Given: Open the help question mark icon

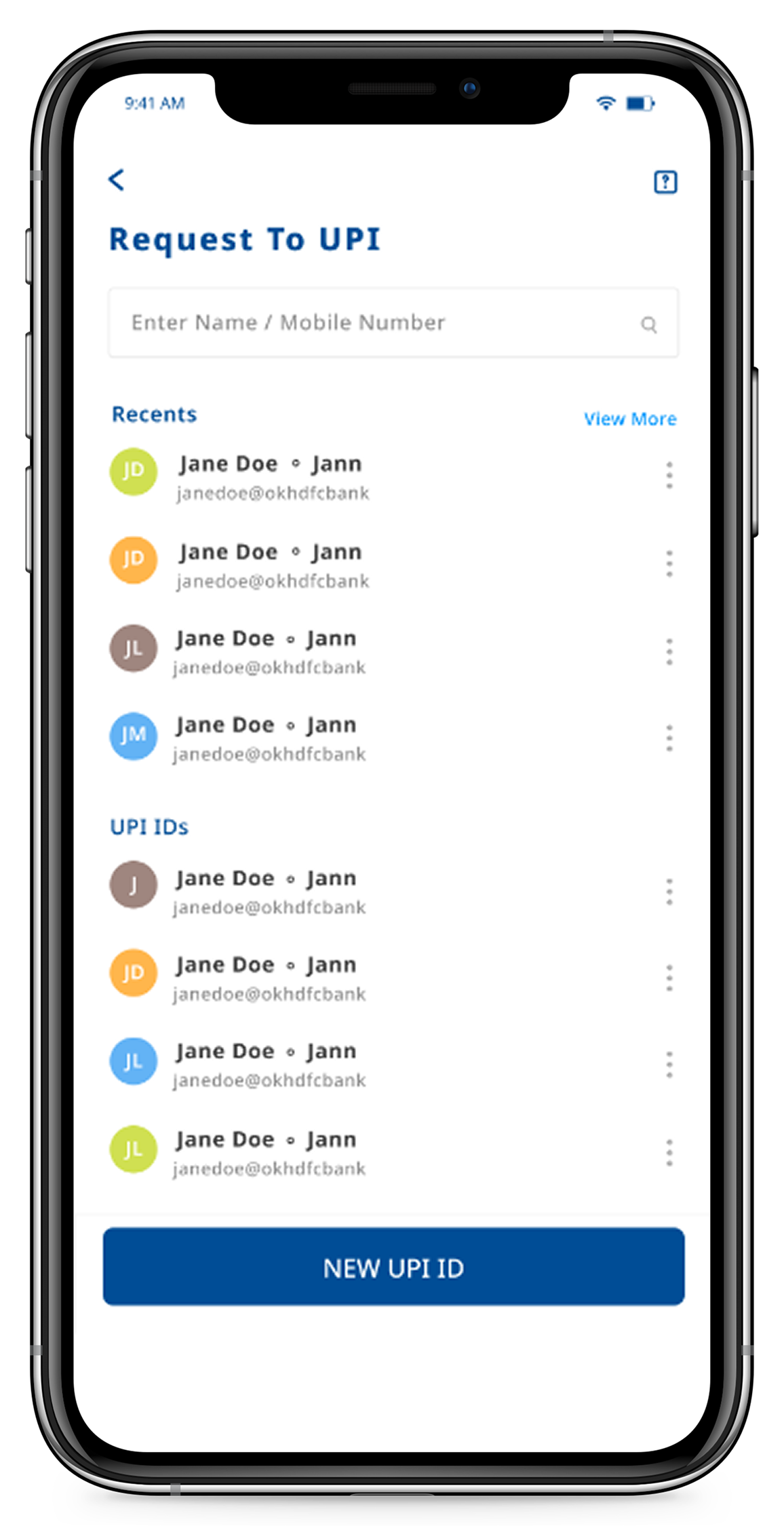Looking at the screenshot, I should (x=665, y=182).
